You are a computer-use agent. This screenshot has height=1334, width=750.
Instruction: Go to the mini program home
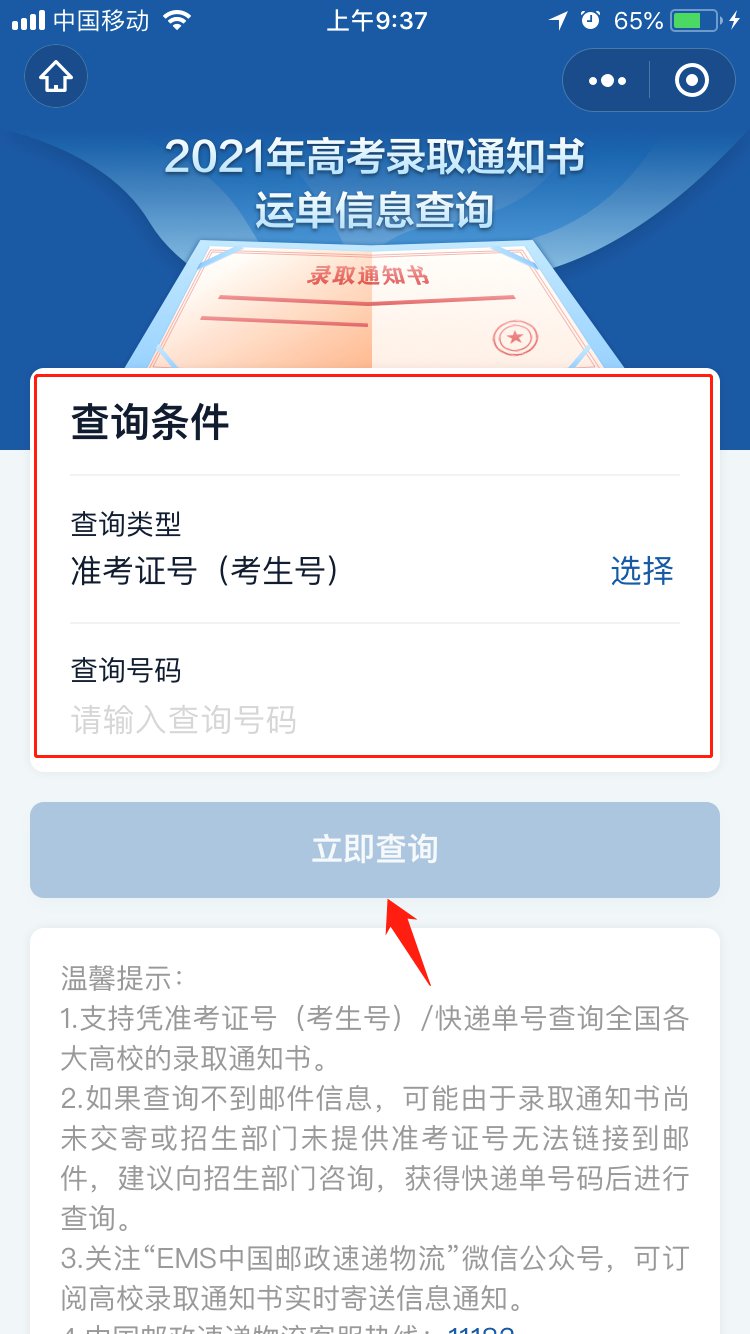[56, 78]
